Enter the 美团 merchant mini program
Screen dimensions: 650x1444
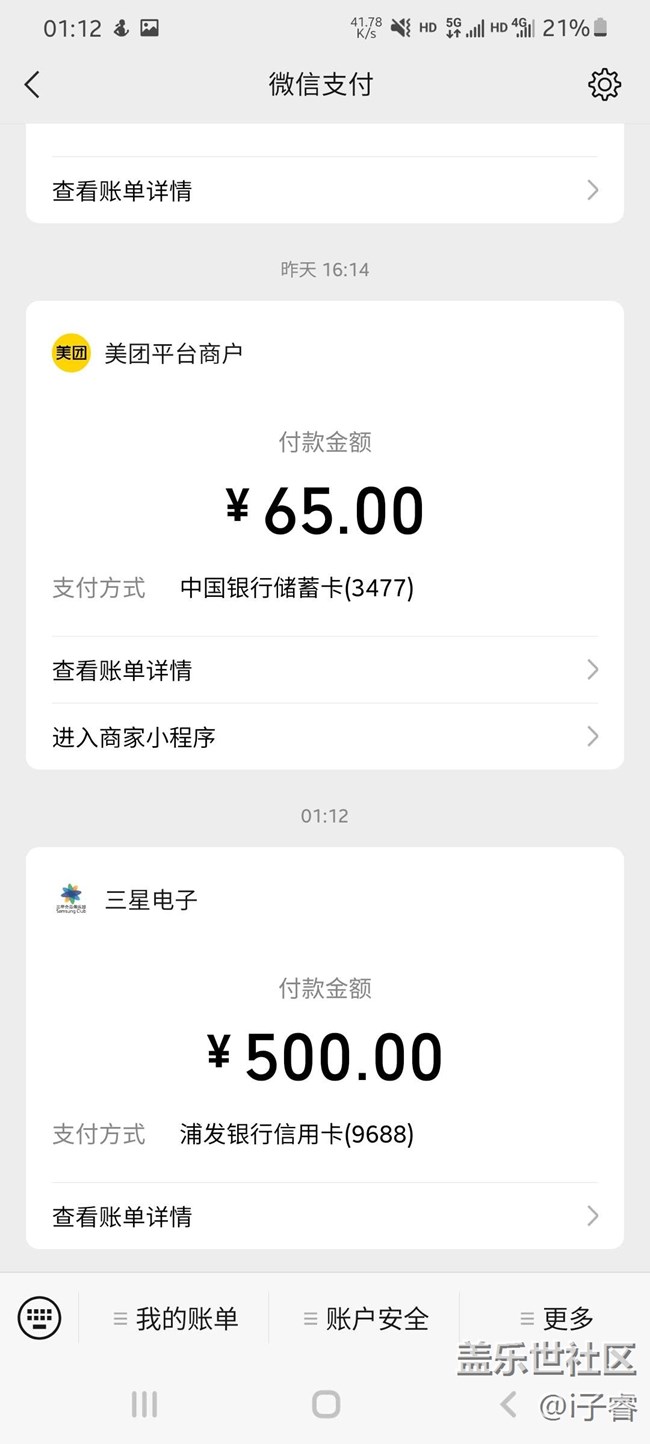[x=324, y=737]
